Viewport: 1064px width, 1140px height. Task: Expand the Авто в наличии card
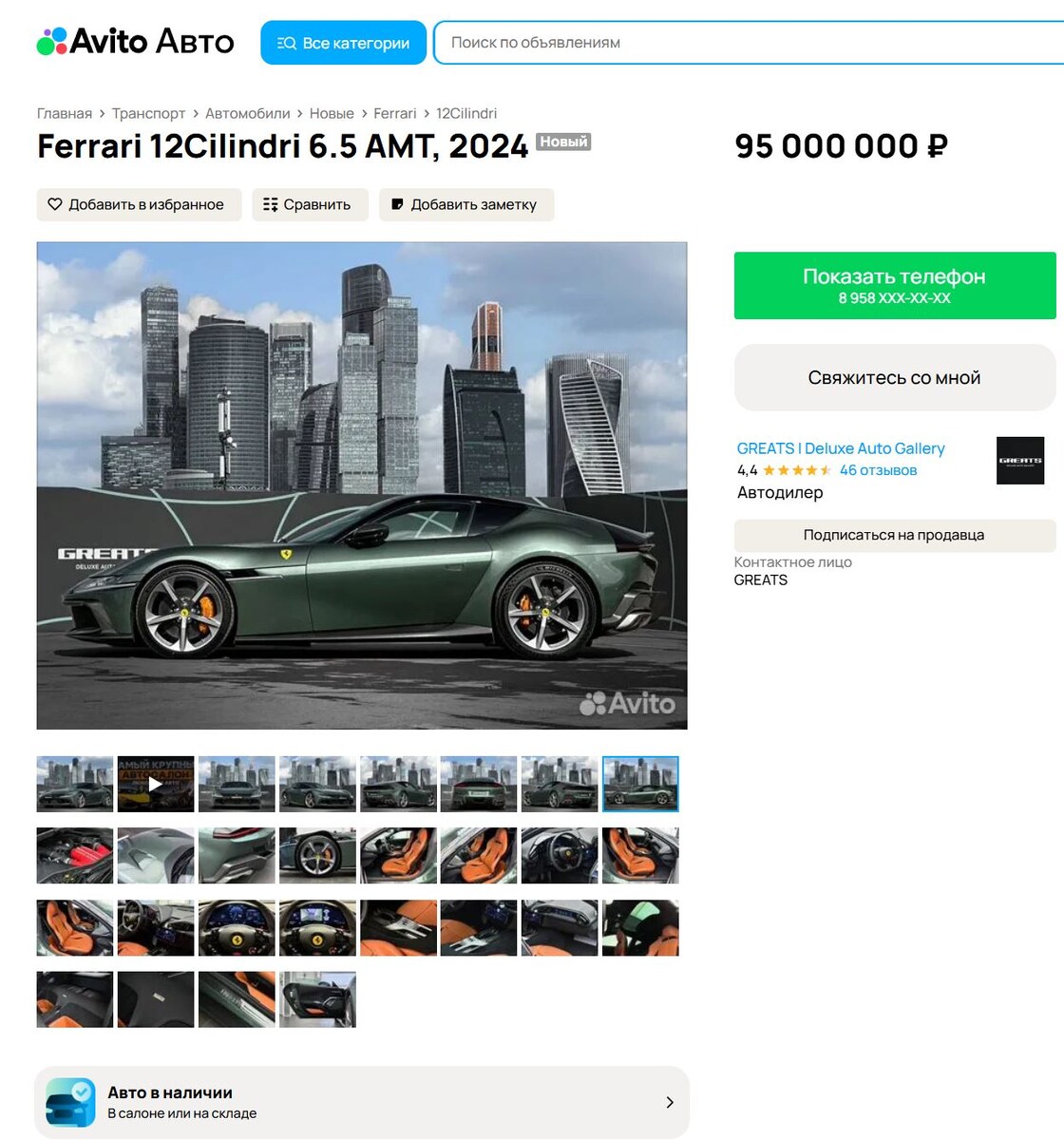coord(361,1102)
